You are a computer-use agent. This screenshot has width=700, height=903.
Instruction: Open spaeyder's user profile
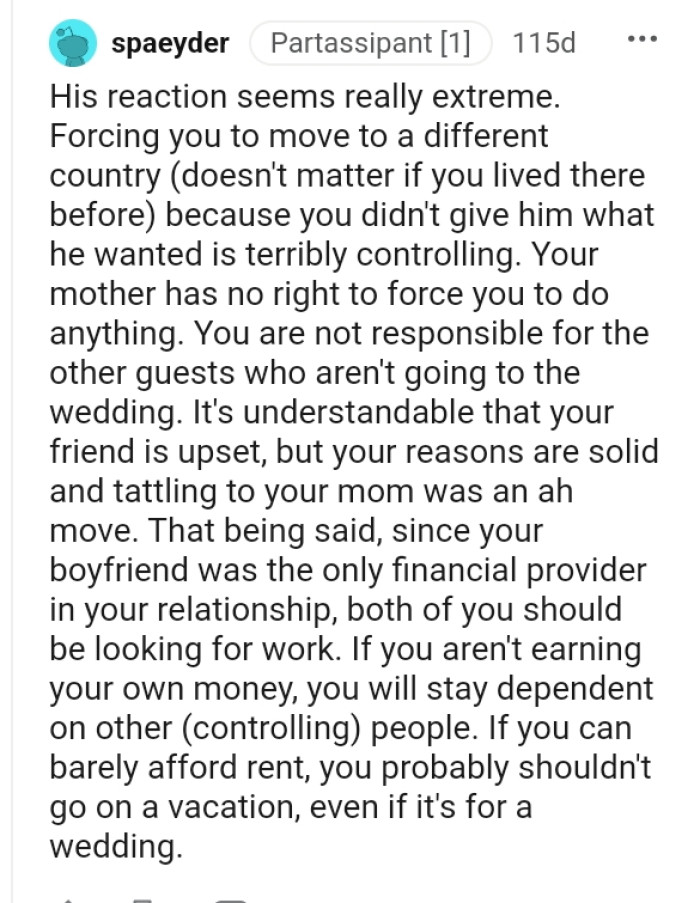pyautogui.click(x=170, y=43)
